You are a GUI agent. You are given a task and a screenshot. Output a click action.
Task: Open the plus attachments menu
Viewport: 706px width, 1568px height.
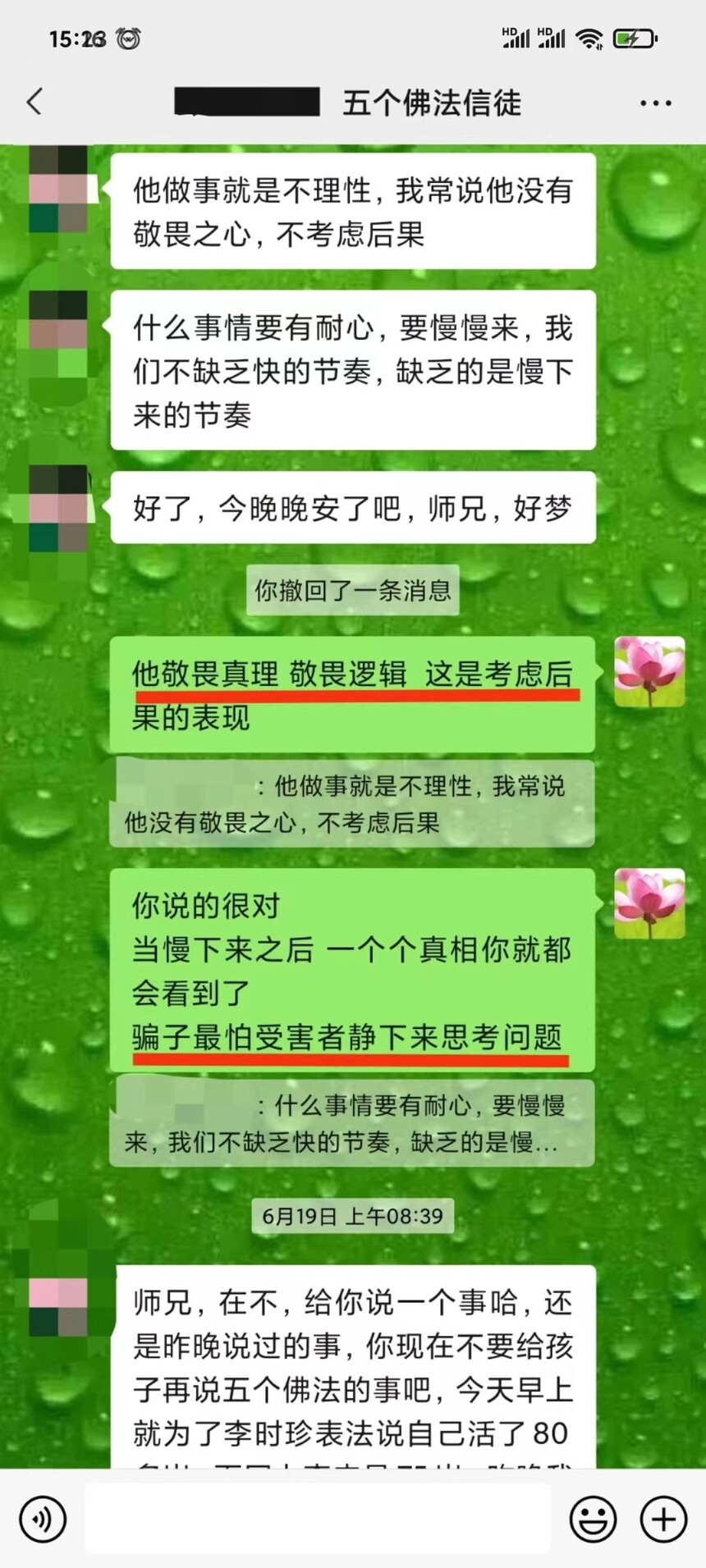(x=663, y=1519)
